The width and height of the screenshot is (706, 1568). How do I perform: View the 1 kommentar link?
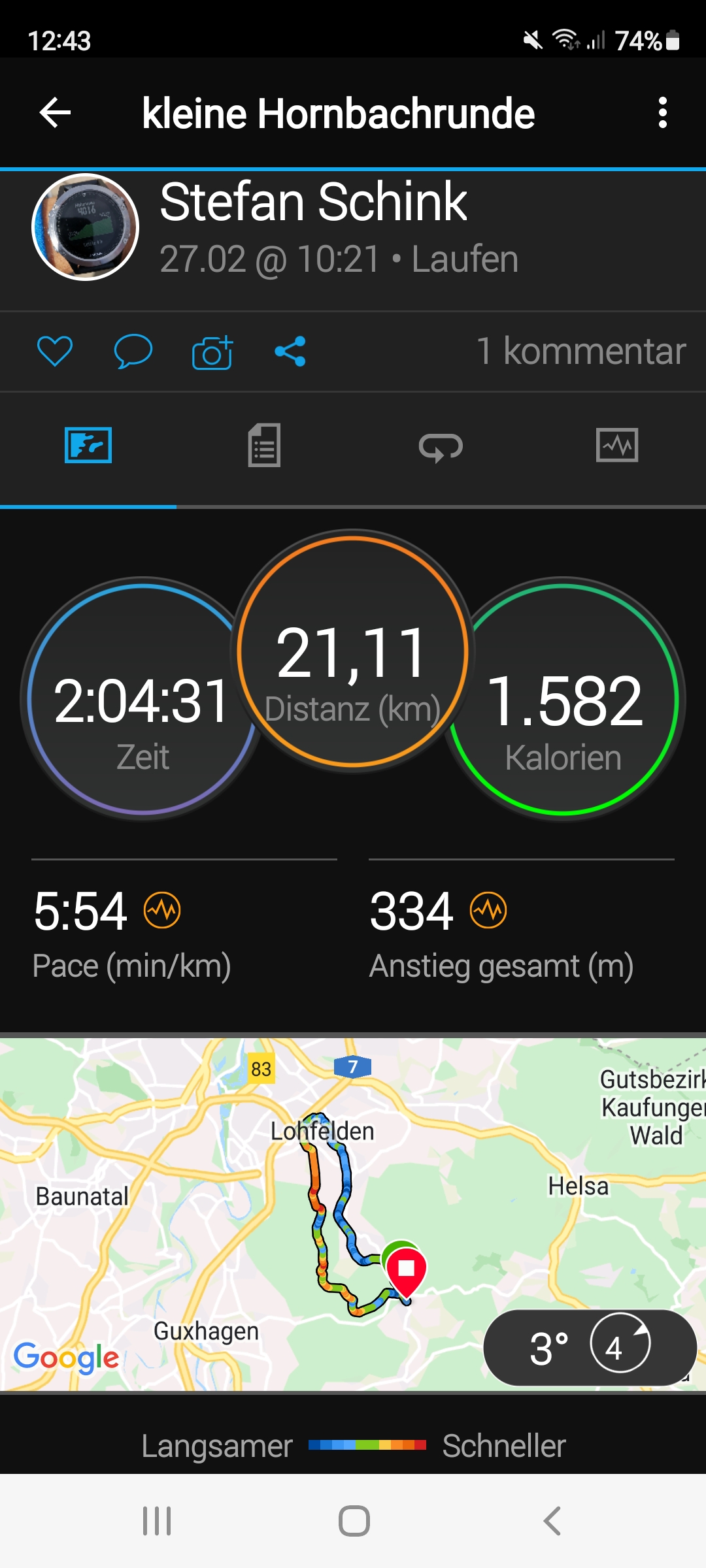[580, 351]
